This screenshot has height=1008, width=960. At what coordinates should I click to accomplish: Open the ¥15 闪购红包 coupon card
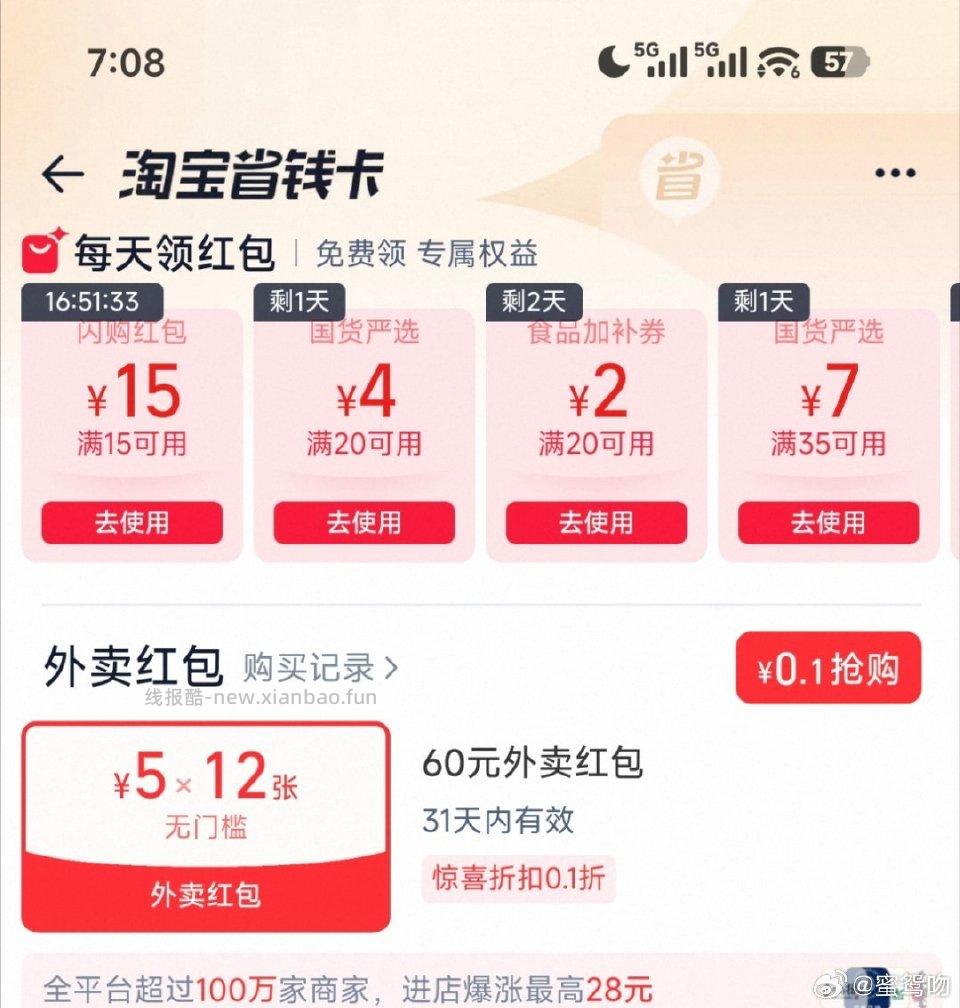coord(131,400)
